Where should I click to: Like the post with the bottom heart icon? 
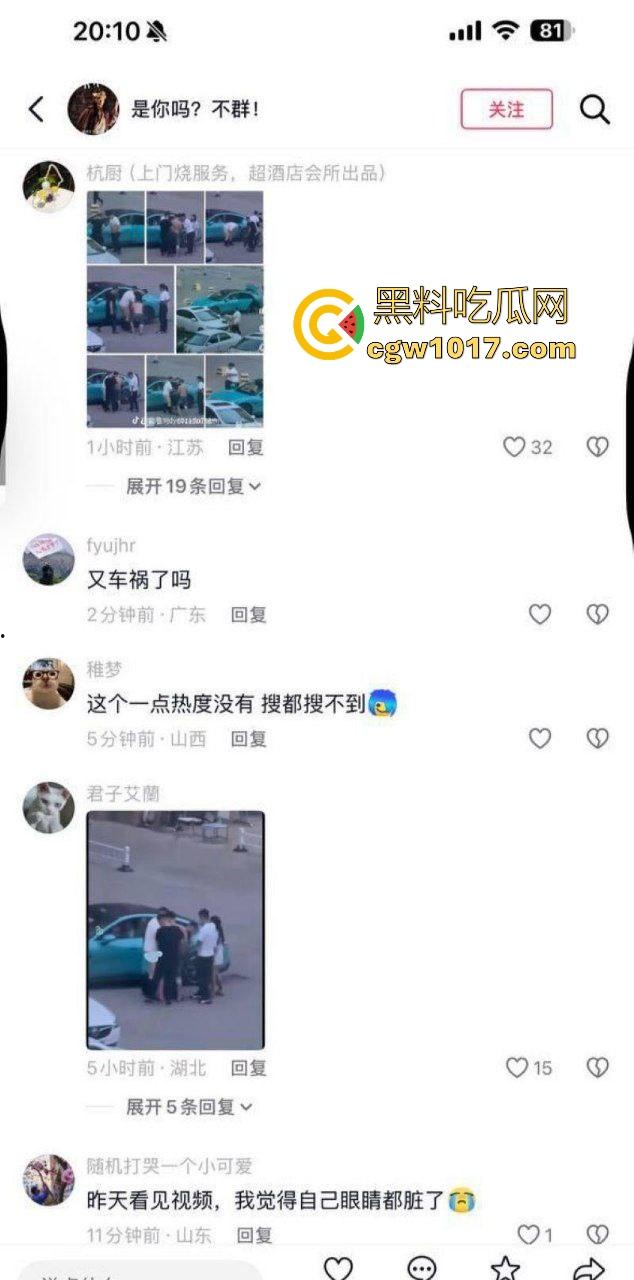pyautogui.click(x=338, y=1268)
